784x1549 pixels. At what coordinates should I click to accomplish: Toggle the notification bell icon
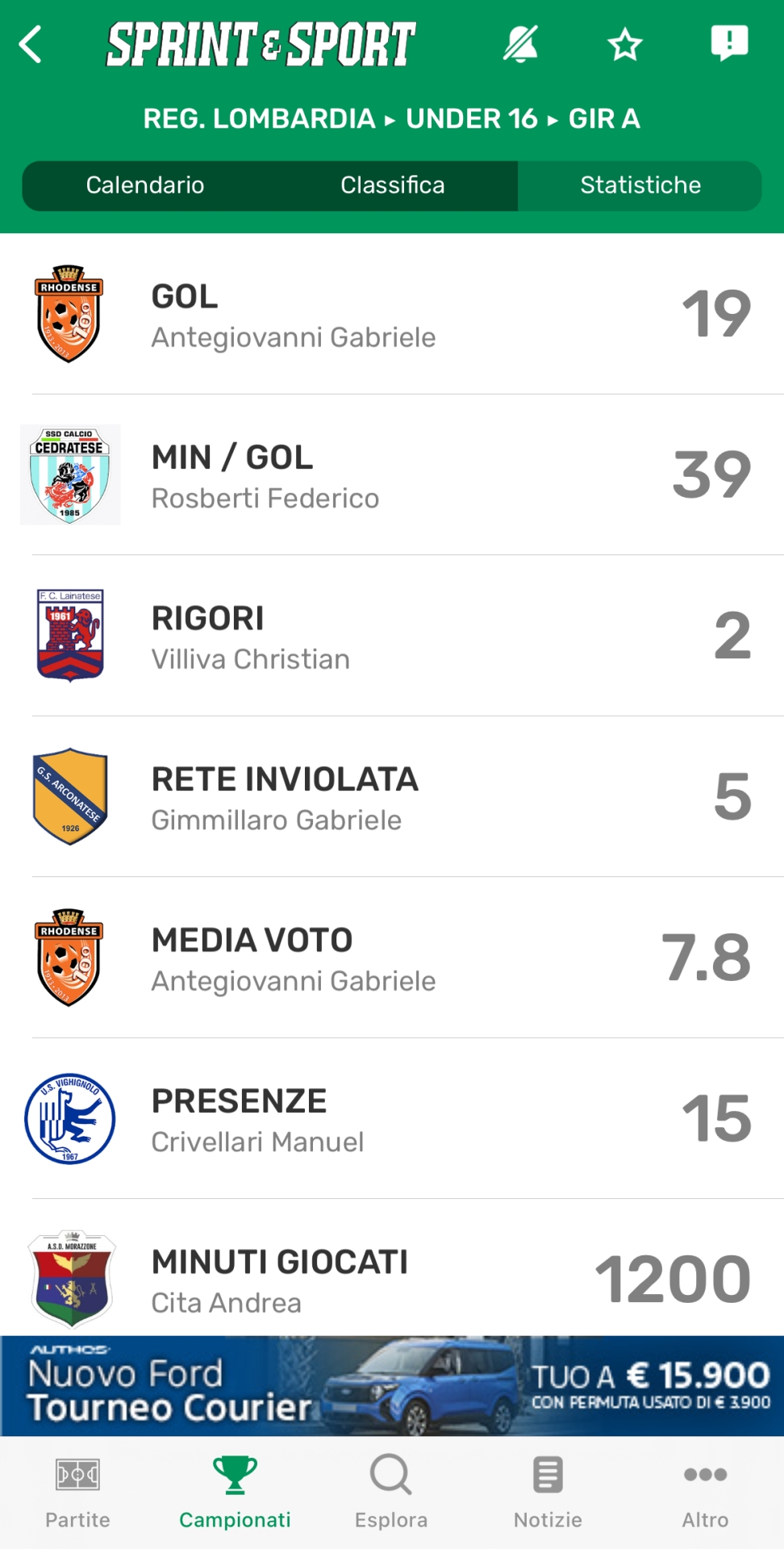coord(520,44)
